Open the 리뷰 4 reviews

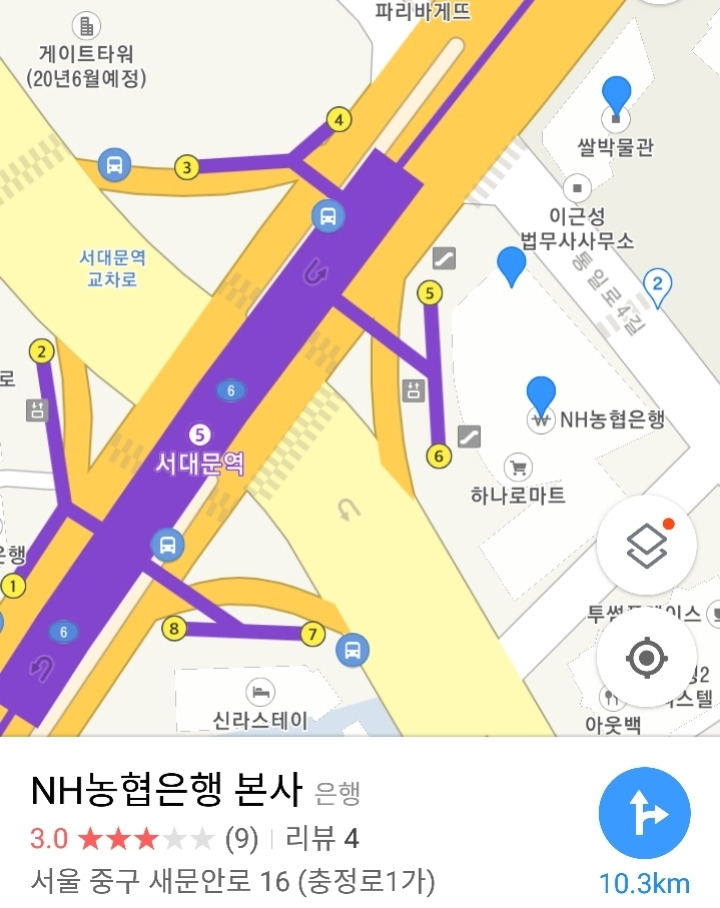(x=322, y=837)
